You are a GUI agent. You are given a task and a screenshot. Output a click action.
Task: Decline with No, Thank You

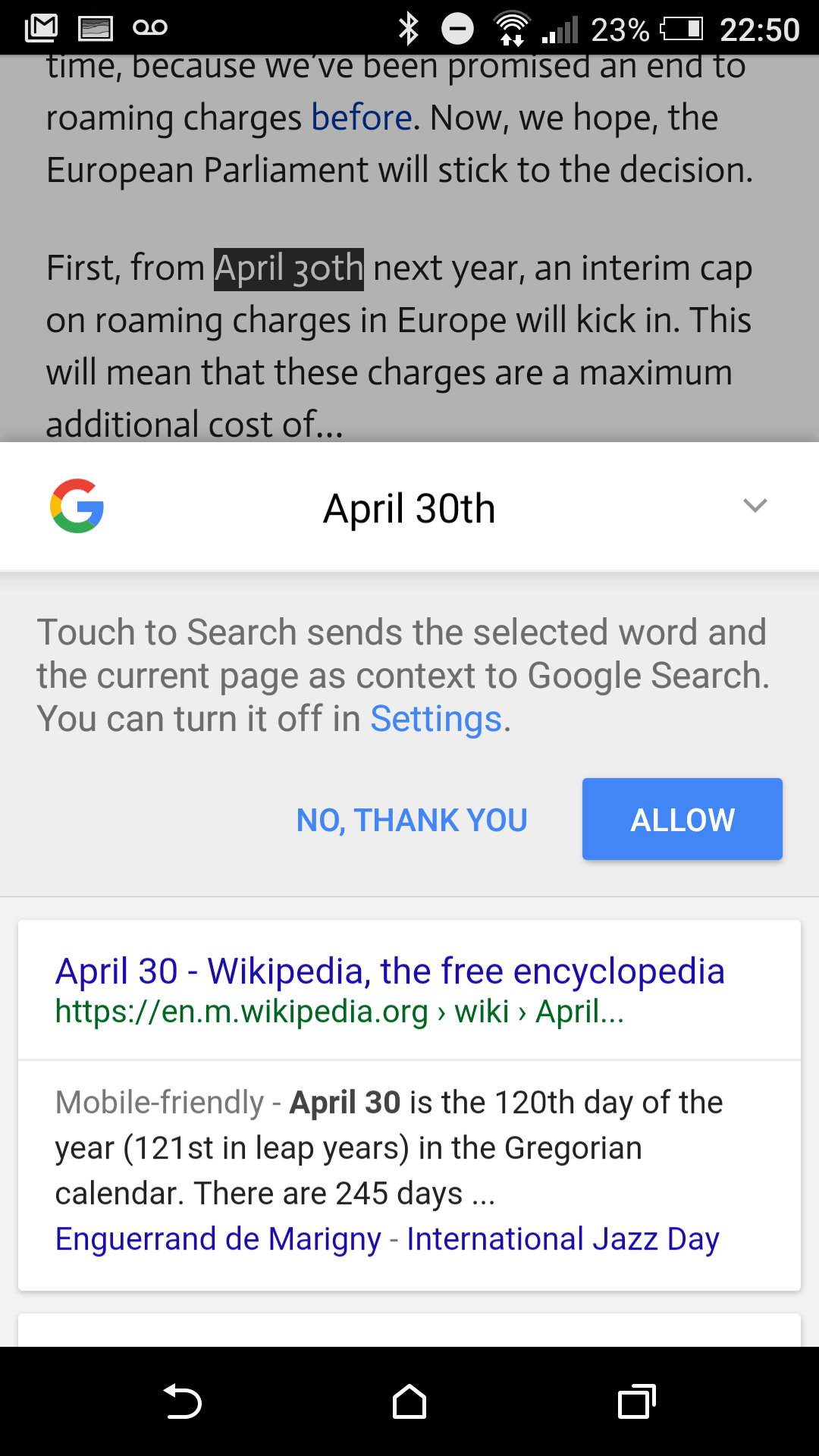coord(412,820)
